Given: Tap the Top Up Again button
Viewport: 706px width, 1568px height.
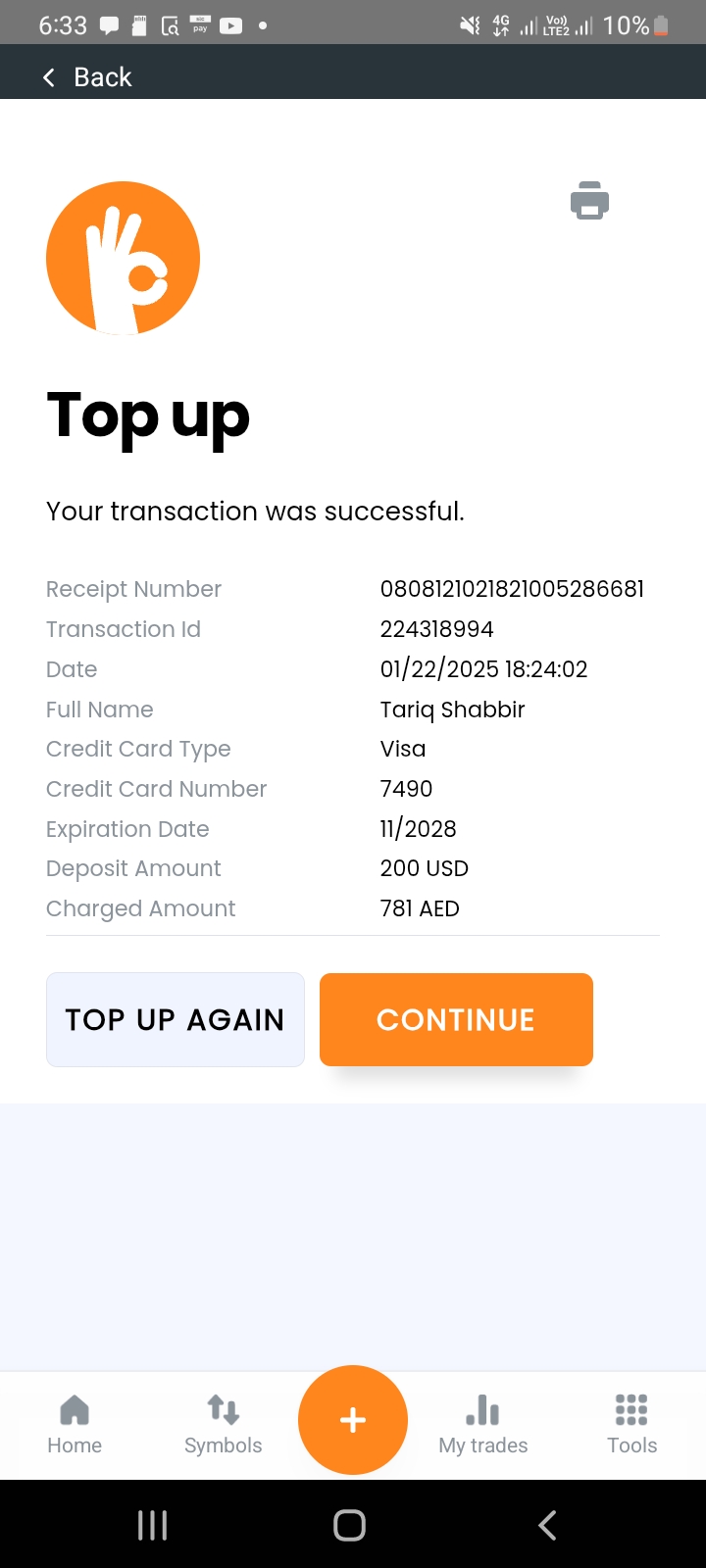Looking at the screenshot, I should pos(176,1019).
